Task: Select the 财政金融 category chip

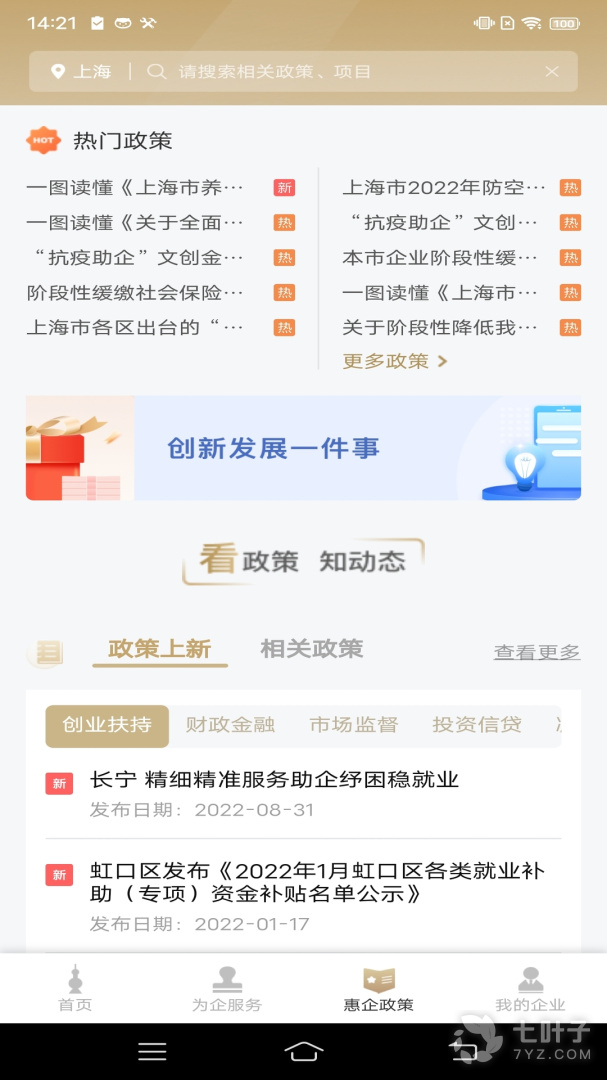Action: click(x=230, y=725)
